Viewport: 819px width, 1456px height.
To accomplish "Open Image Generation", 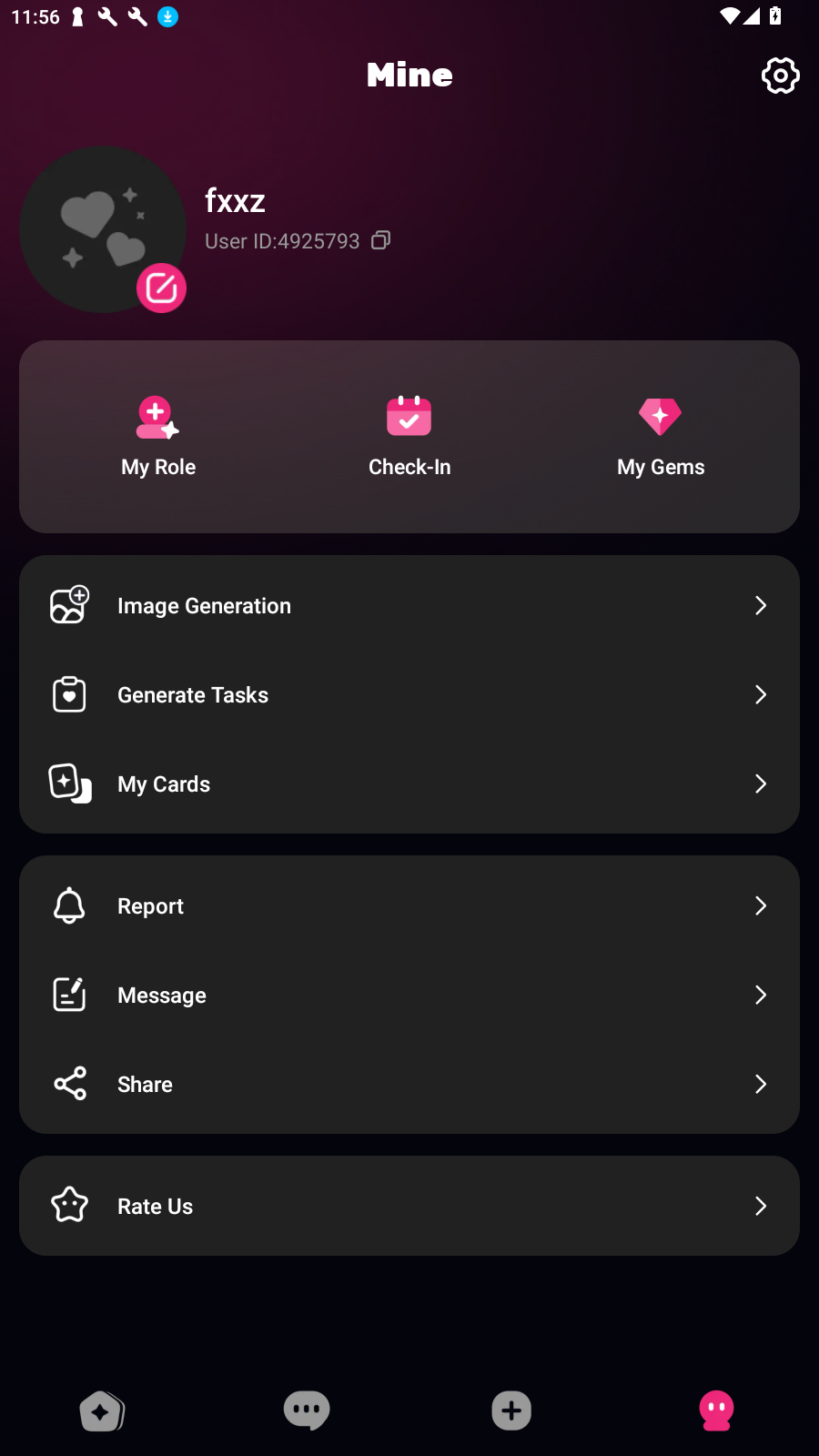I will coord(409,605).
